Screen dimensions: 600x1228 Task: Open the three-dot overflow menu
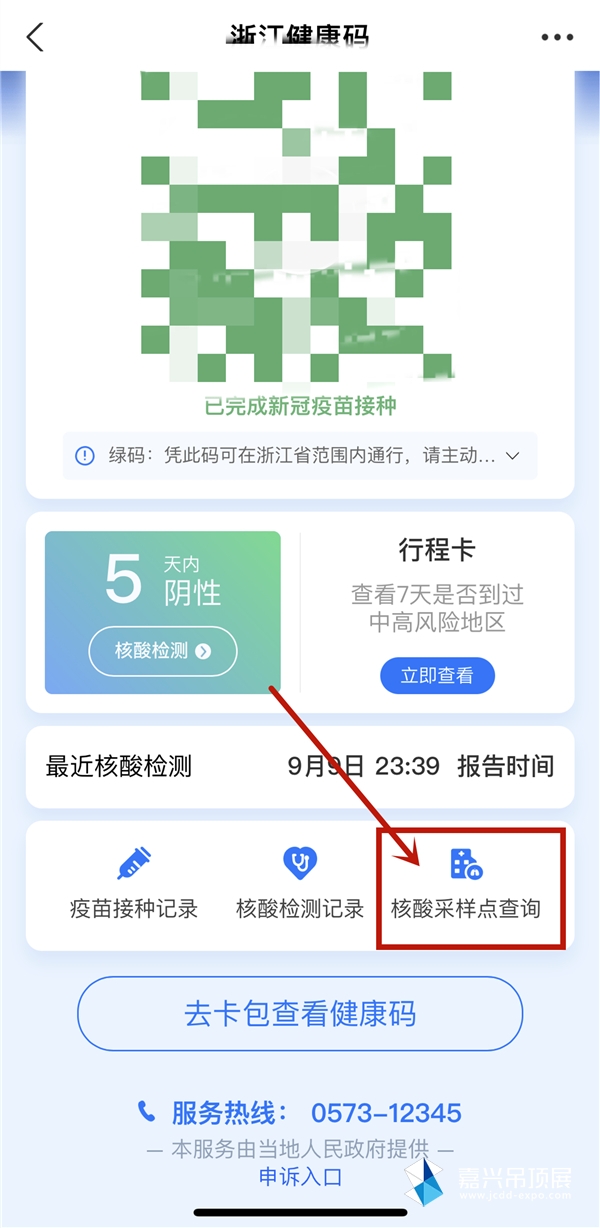click(x=557, y=37)
